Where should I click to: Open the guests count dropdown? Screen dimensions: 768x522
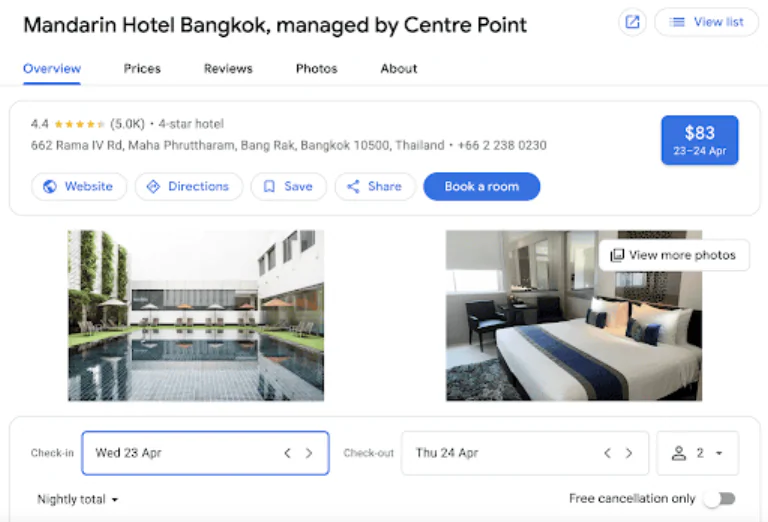click(697, 453)
